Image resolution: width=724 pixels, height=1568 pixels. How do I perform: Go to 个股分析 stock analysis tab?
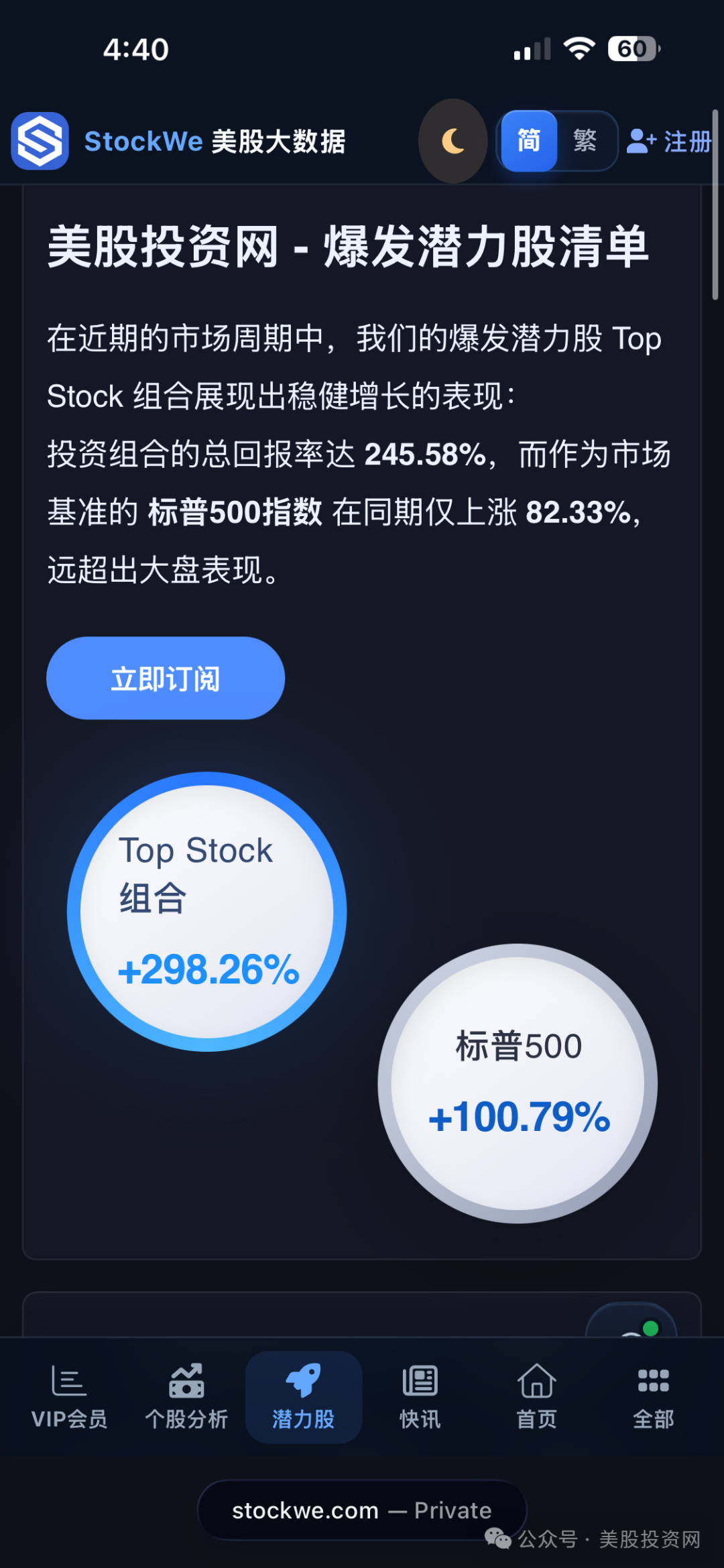tap(186, 1397)
